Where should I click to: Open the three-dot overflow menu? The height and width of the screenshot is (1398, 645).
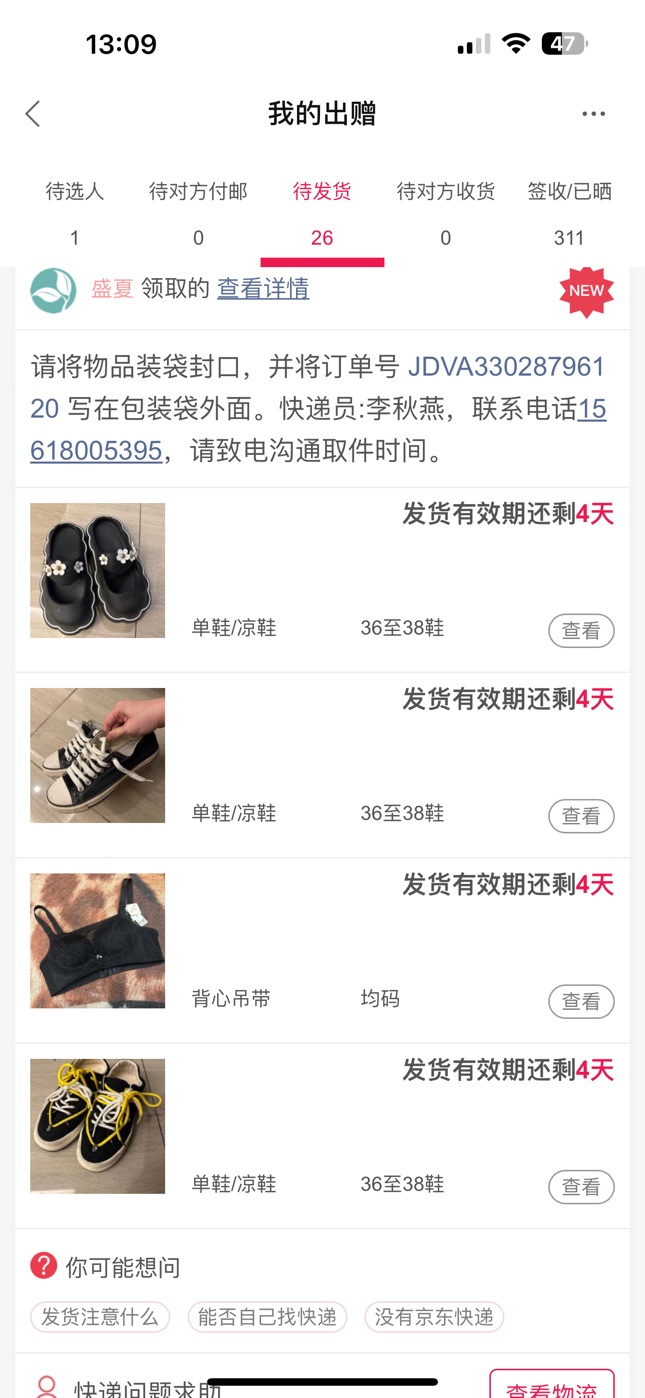click(x=594, y=114)
